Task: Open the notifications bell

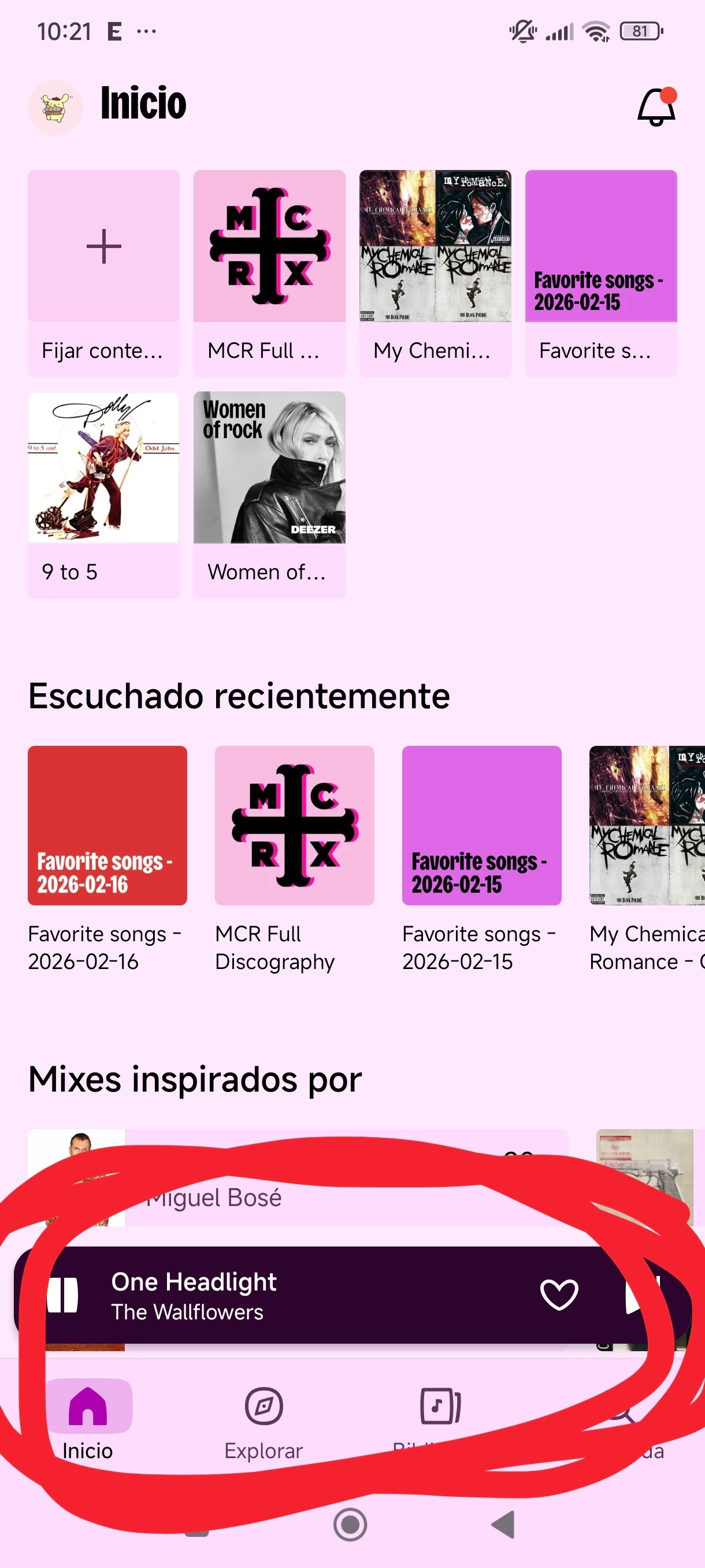Action: (656, 108)
